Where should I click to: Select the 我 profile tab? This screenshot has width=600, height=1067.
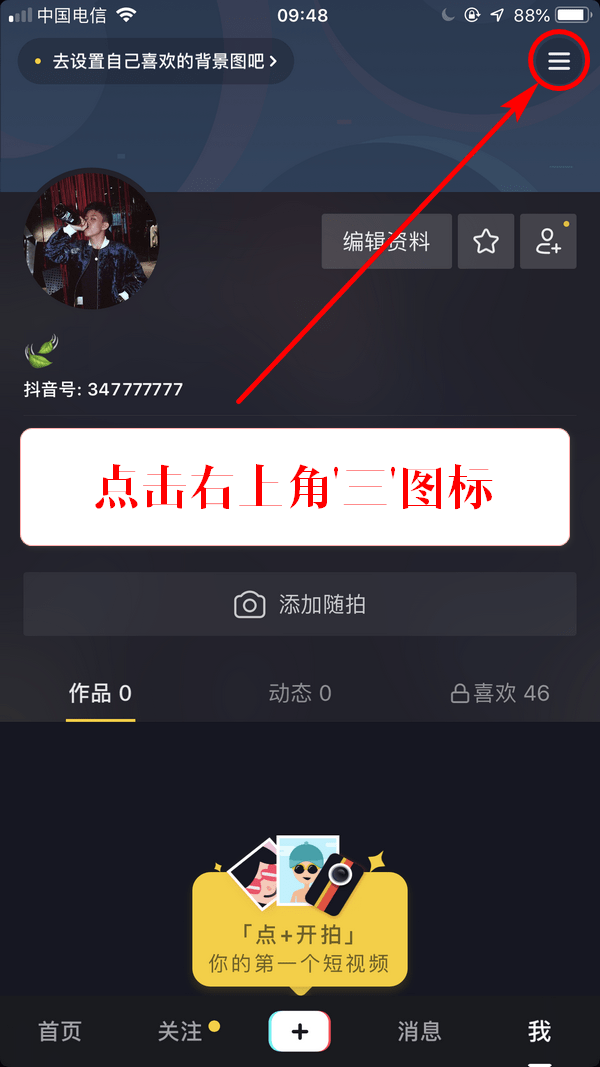(539, 1031)
